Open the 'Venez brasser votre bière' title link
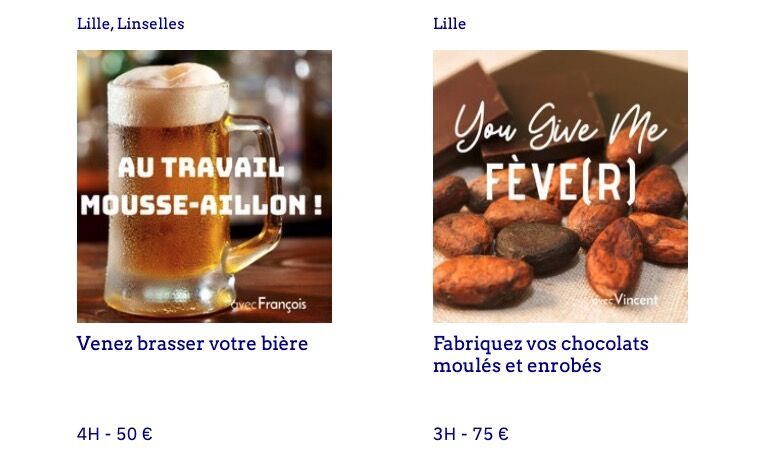 (x=192, y=344)
